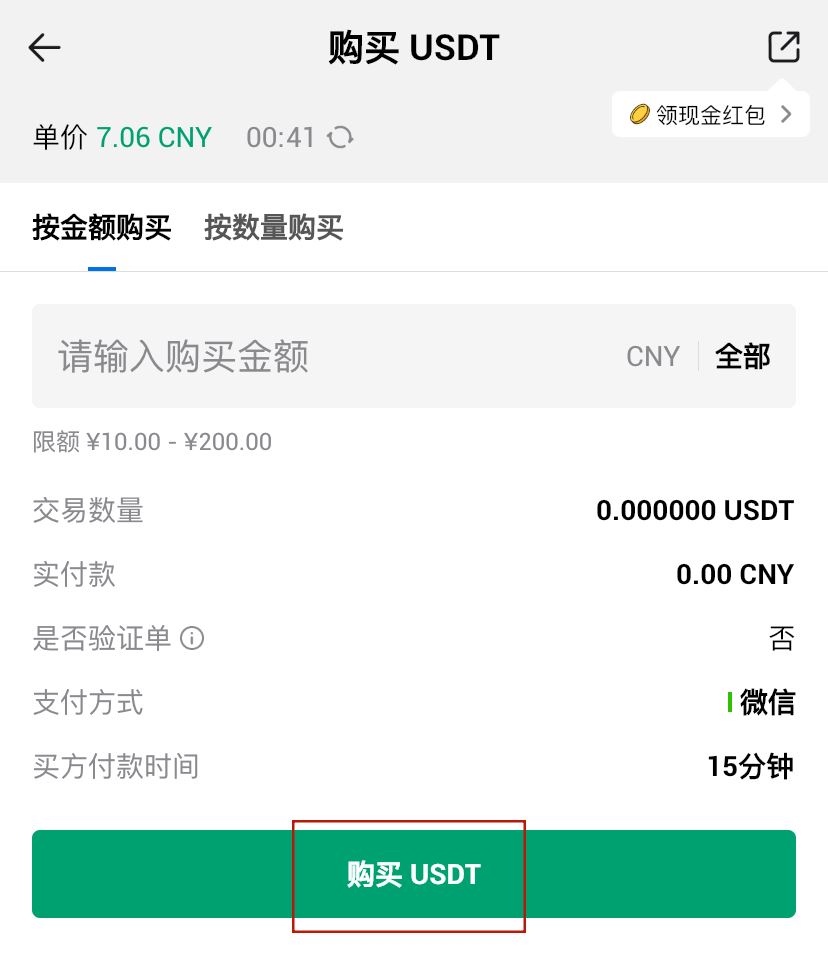Tap the gold coin icon on the red packet banner
Viewport: 828px width, 967px height.
tap(640, 114)
